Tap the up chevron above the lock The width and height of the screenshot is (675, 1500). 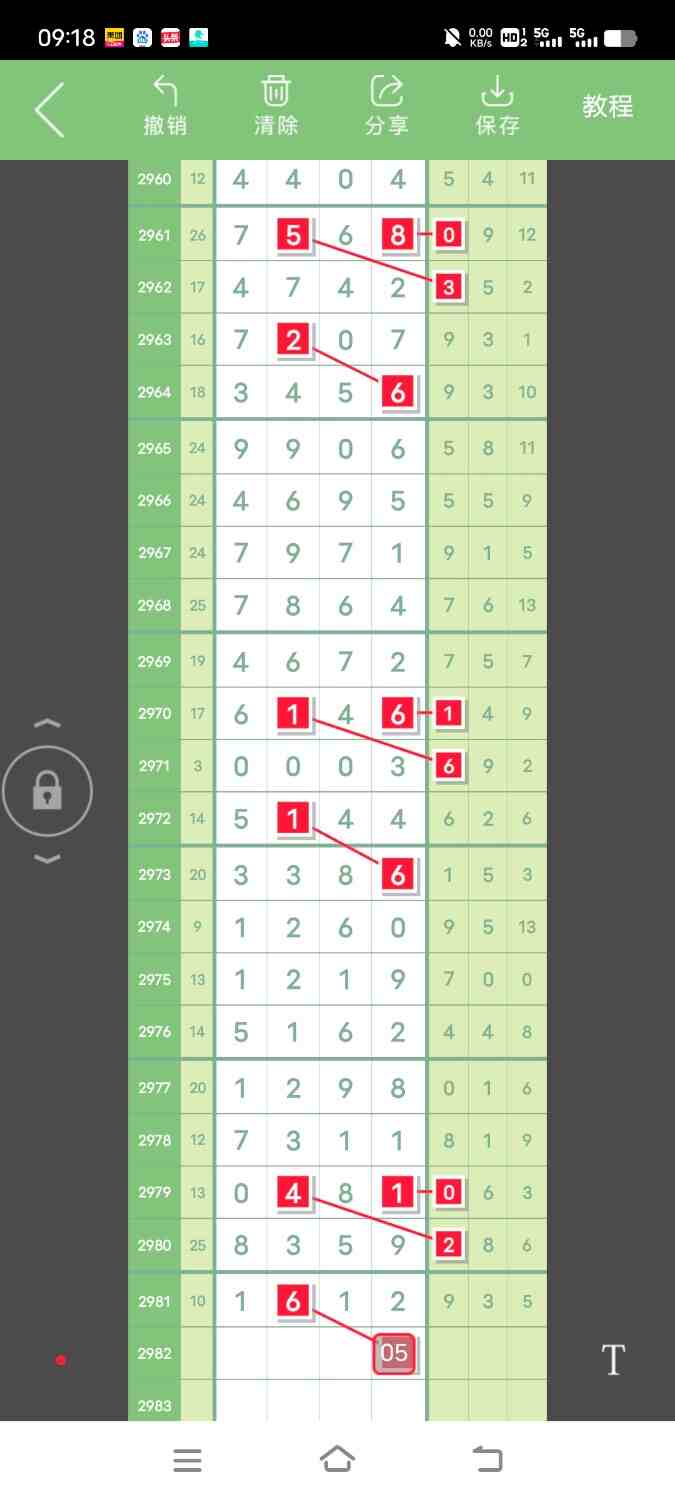click(x=47, y=723)
